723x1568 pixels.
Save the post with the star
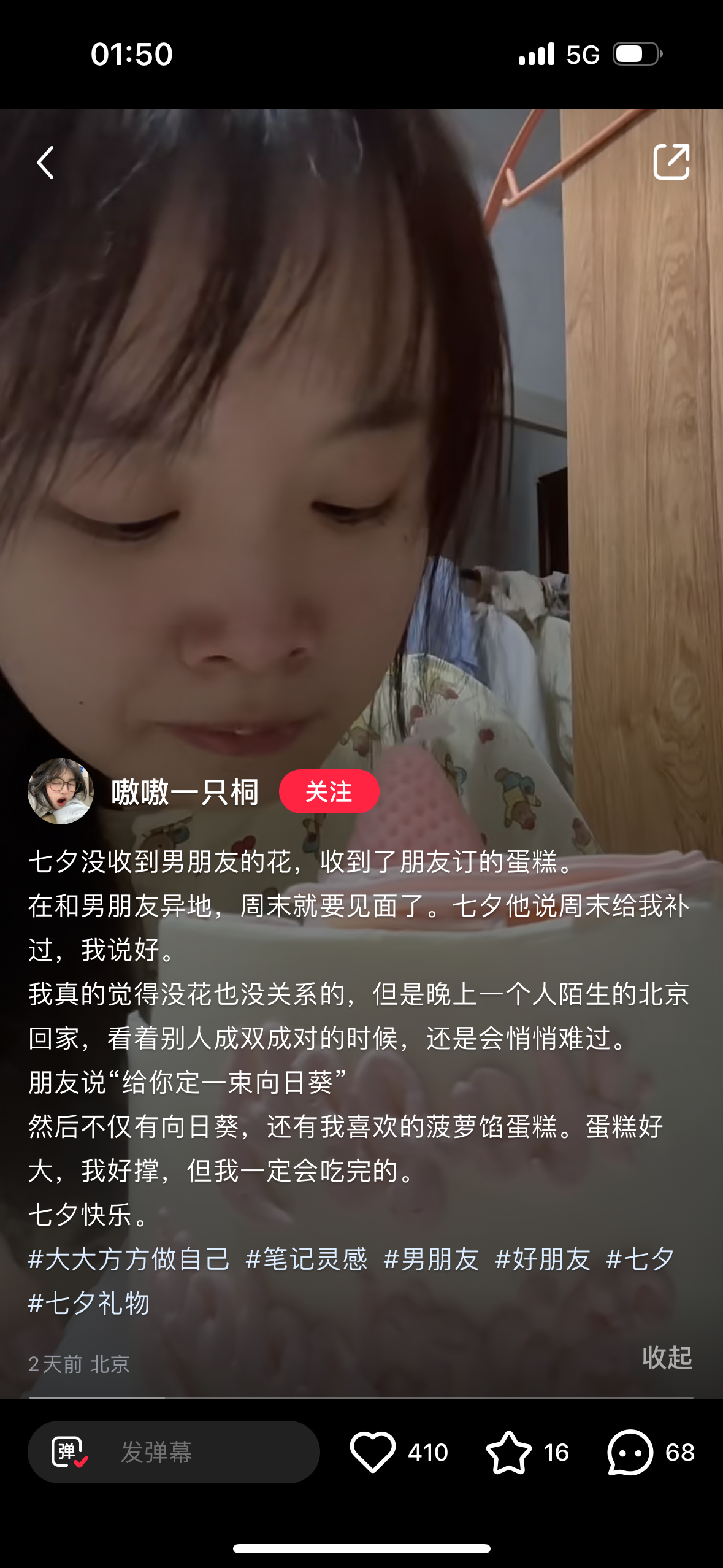click(x=508, y=1452)
